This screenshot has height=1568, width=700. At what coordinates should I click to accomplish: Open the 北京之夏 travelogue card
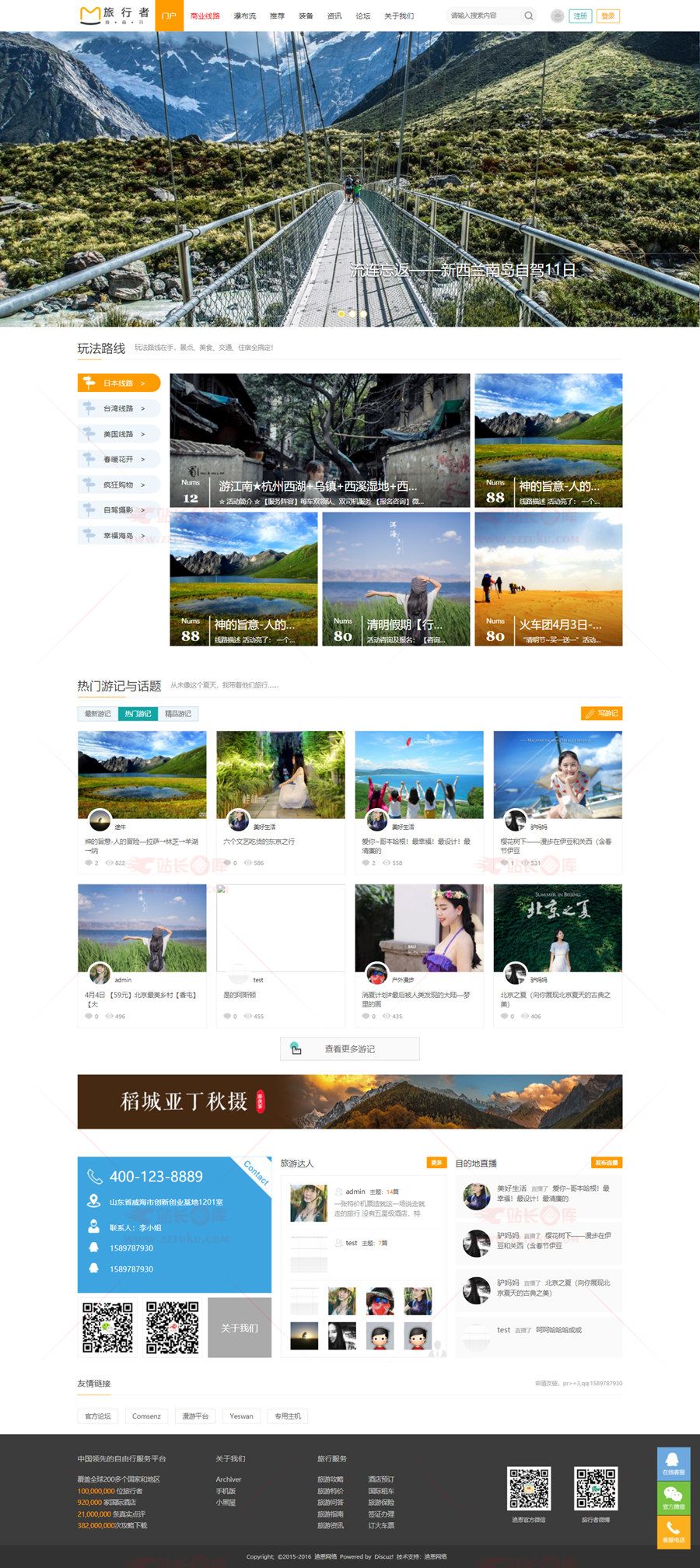coord(558,955)
